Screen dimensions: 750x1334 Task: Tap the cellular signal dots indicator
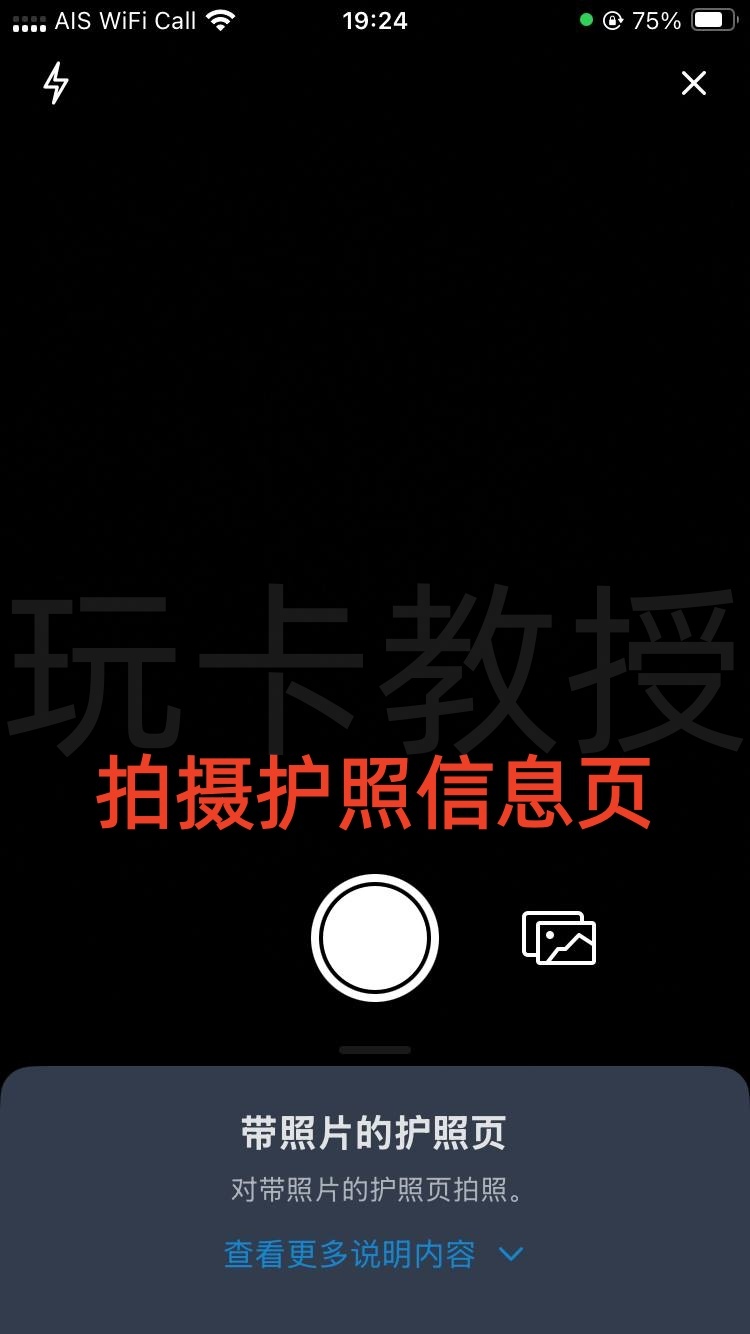tap(28, 19)
